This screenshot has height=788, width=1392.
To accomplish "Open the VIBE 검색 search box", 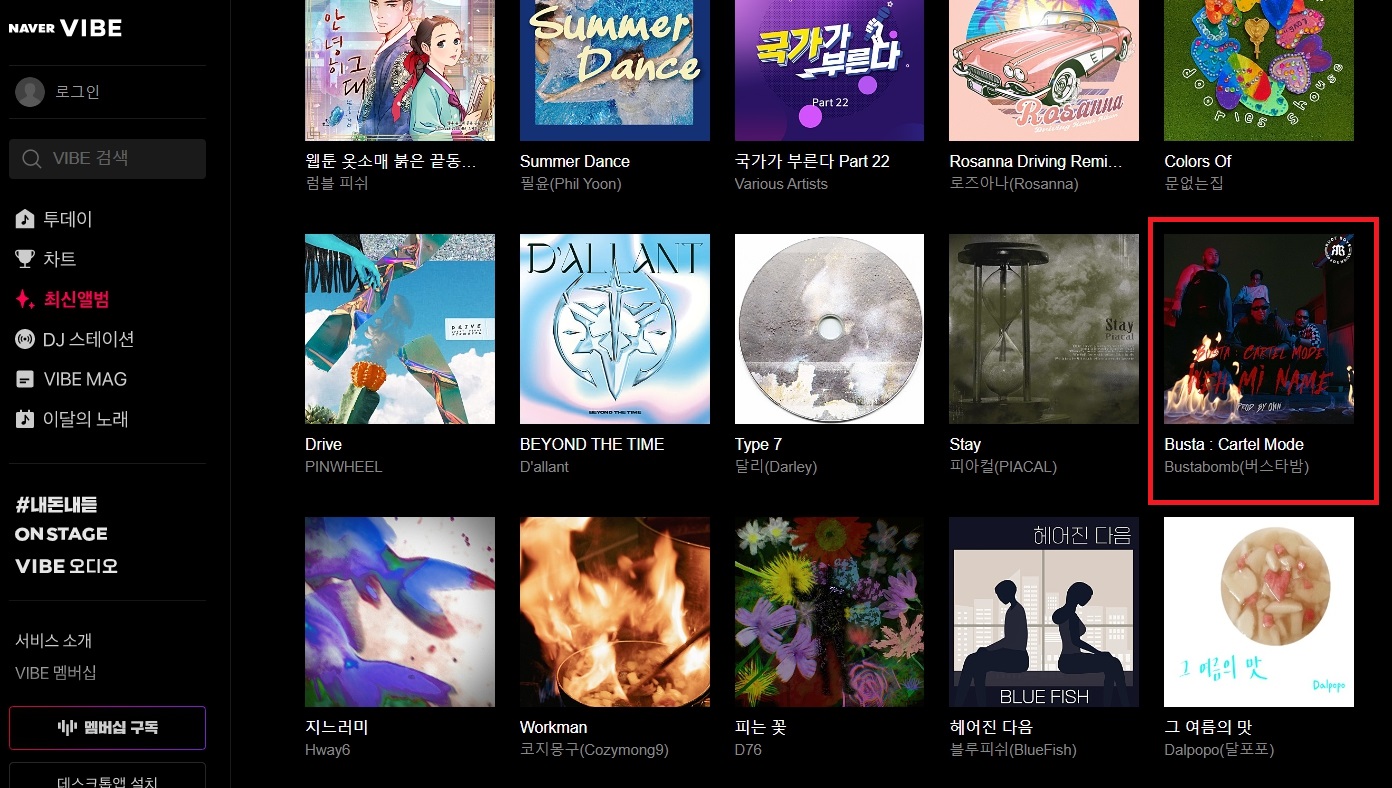I will coord(107,159).
